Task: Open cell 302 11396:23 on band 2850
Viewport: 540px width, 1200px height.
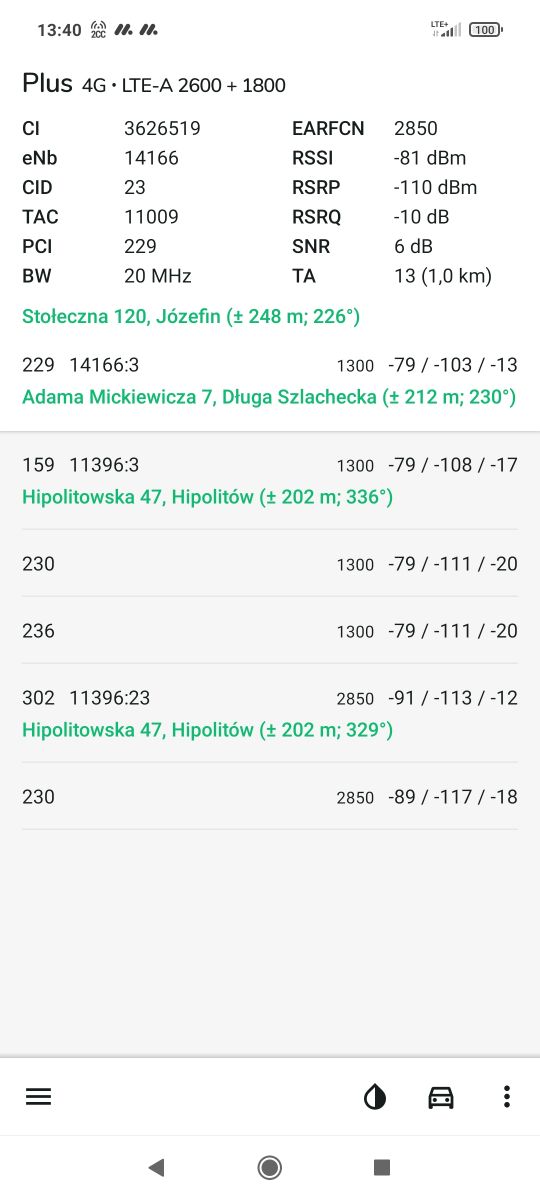Action: click(270, 714)
